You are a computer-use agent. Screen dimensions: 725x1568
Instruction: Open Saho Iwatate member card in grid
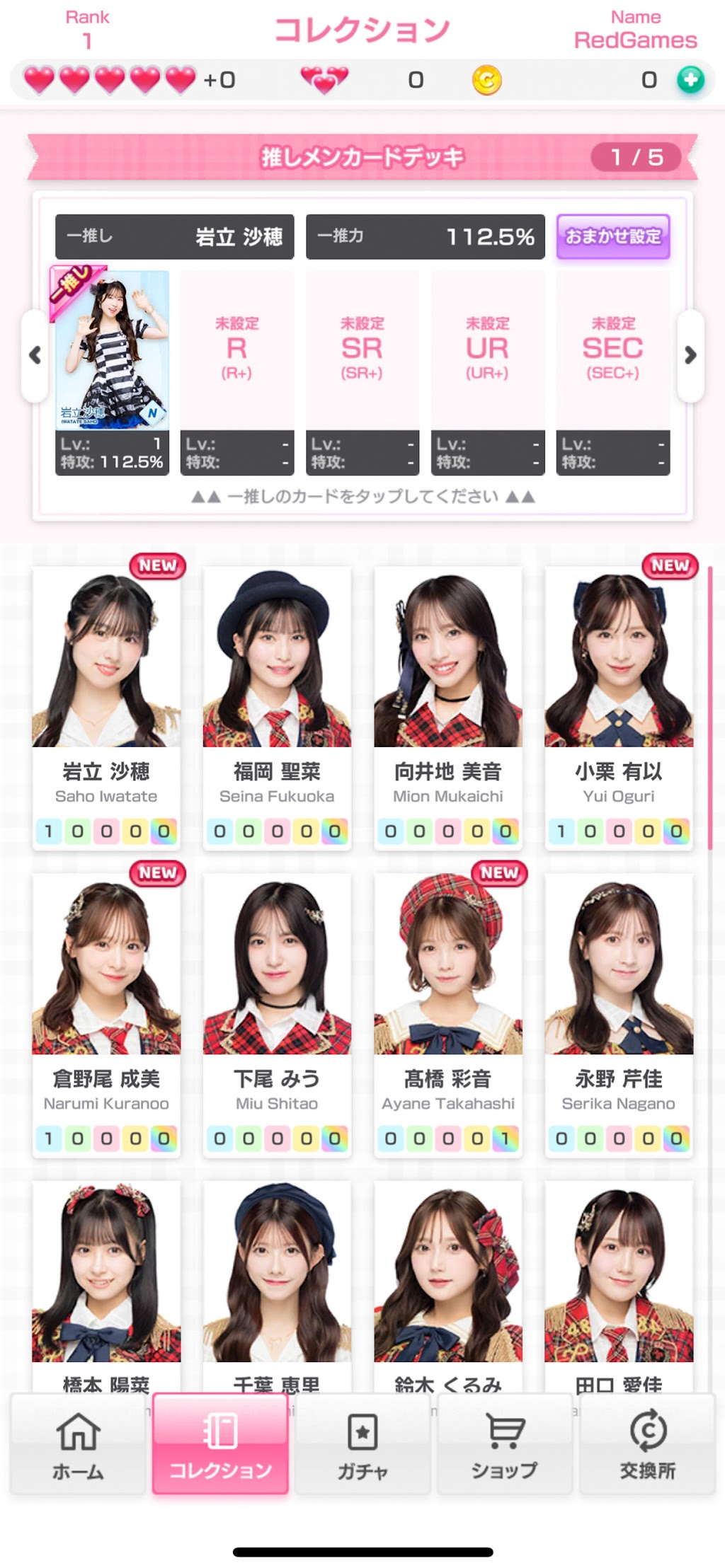(106, 708)
